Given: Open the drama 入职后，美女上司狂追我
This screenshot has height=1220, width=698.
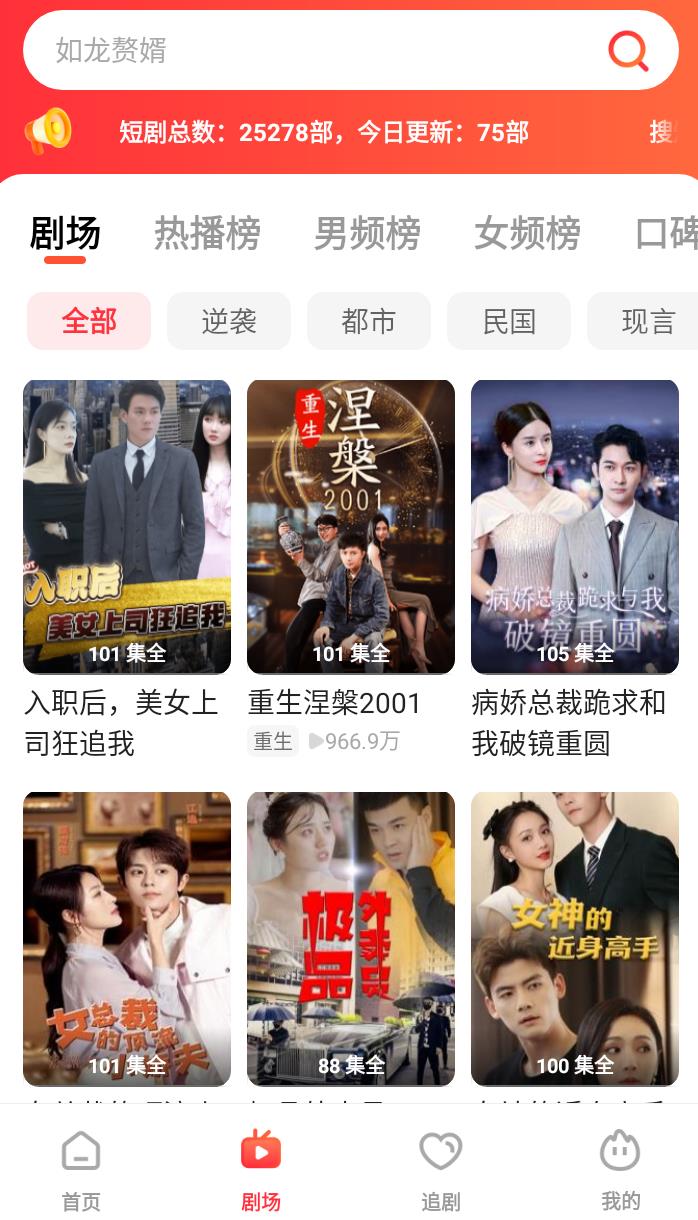Looking at the screenshot, I should point(127,527).
